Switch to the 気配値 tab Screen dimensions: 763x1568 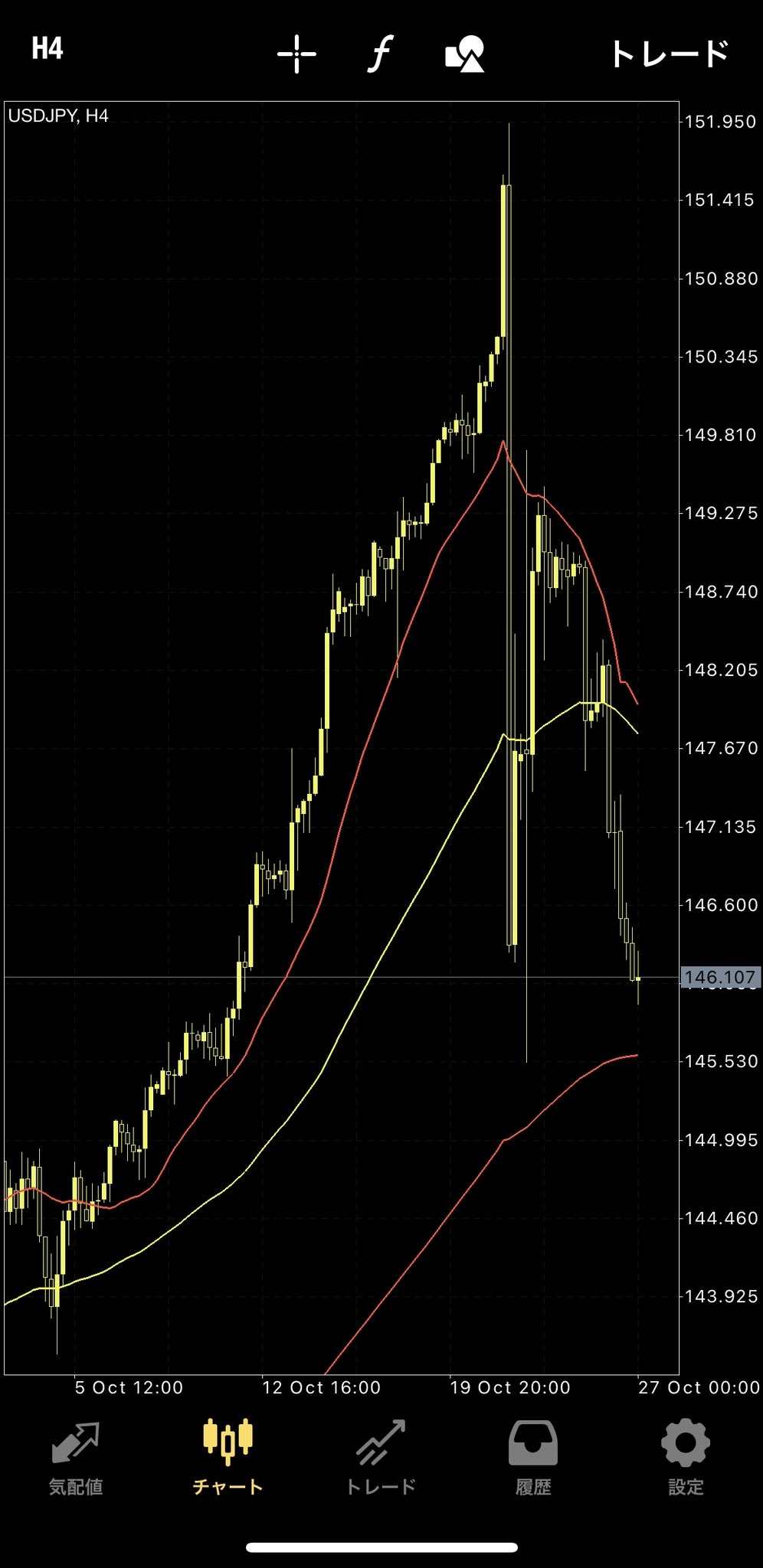(x=76, y=1459)
